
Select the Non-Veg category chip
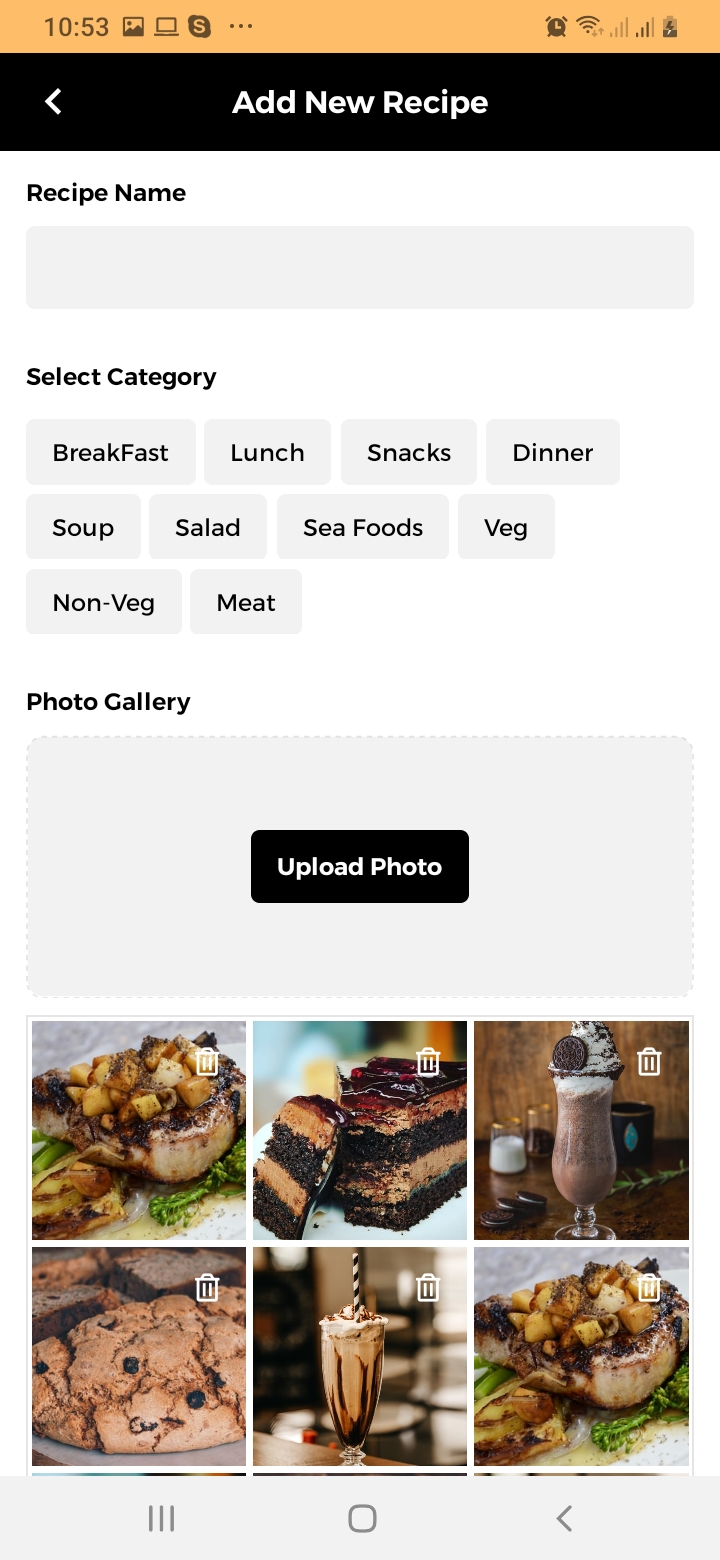[104, 602]
